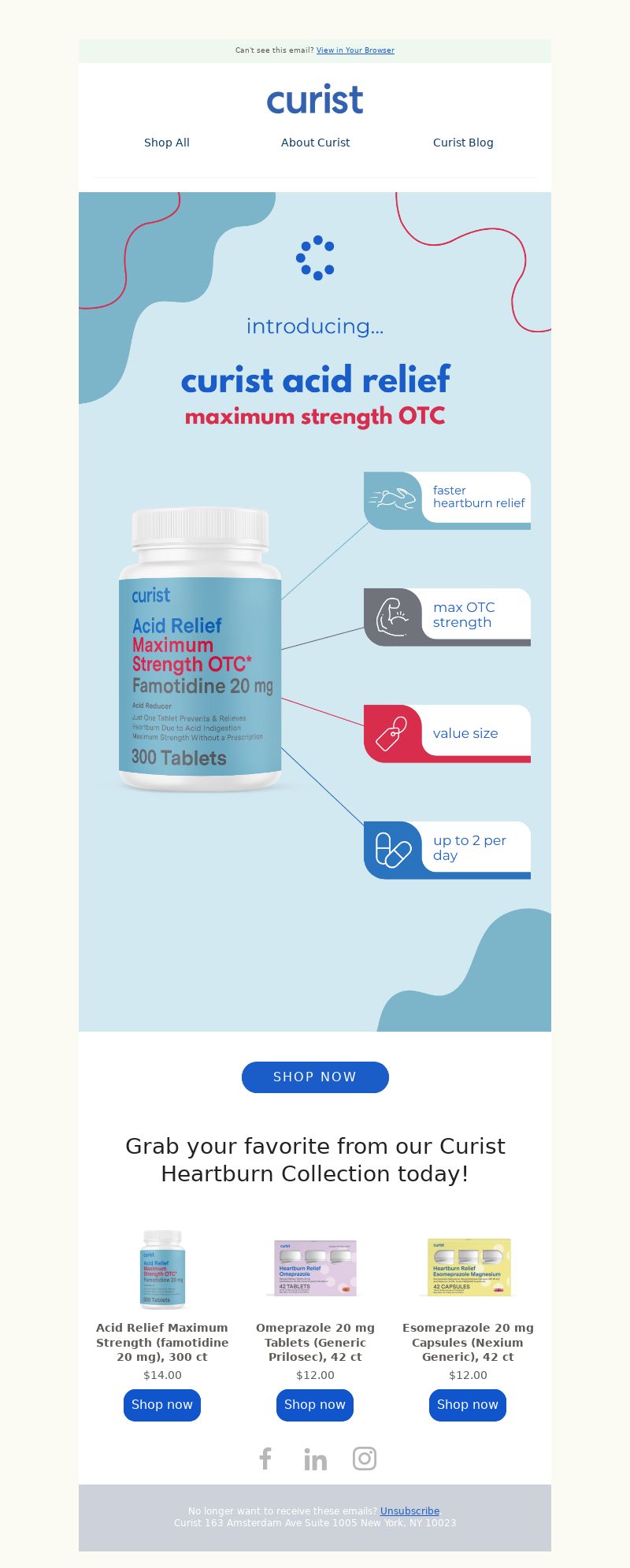Open Curist's LinkedIn page
630x1568 pixels.
point(315,1459)
